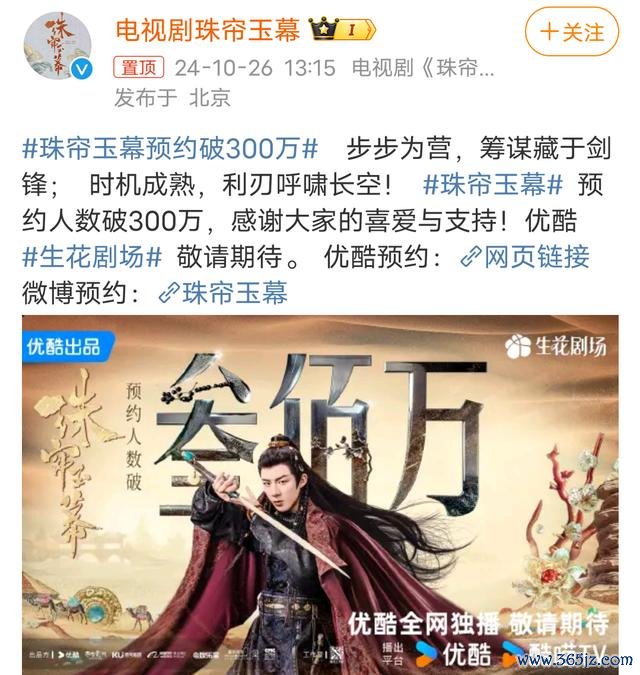Screen dimensions: 640x675
Task: Open the 电视剧珠帘玉幕 account name
Action: [x=207, y=29]
